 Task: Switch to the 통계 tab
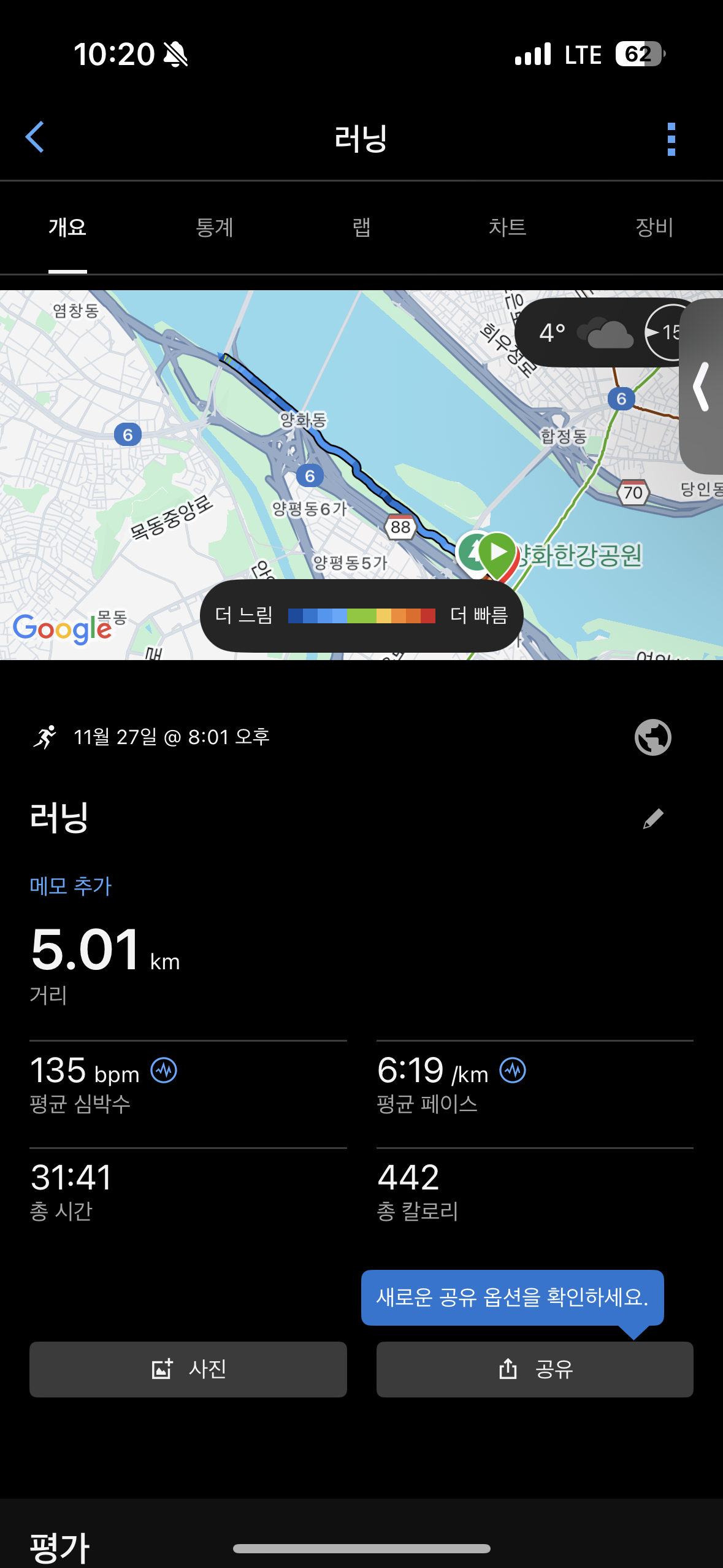(x=214, y=228)
